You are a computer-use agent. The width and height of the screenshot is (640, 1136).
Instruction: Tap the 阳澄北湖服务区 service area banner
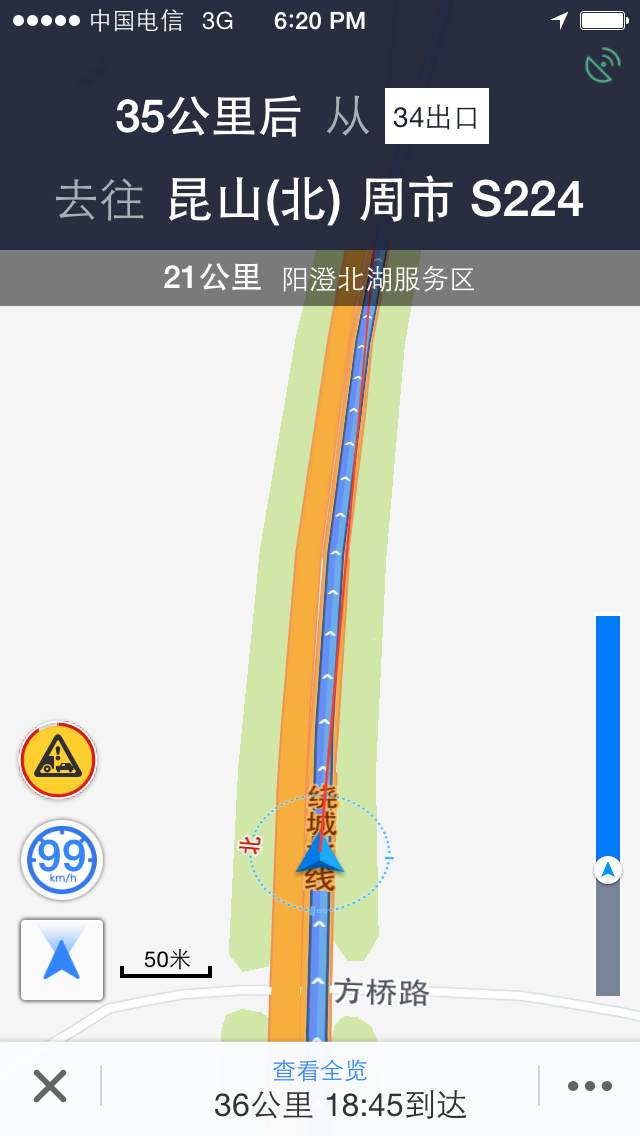(x=320, y=278)
